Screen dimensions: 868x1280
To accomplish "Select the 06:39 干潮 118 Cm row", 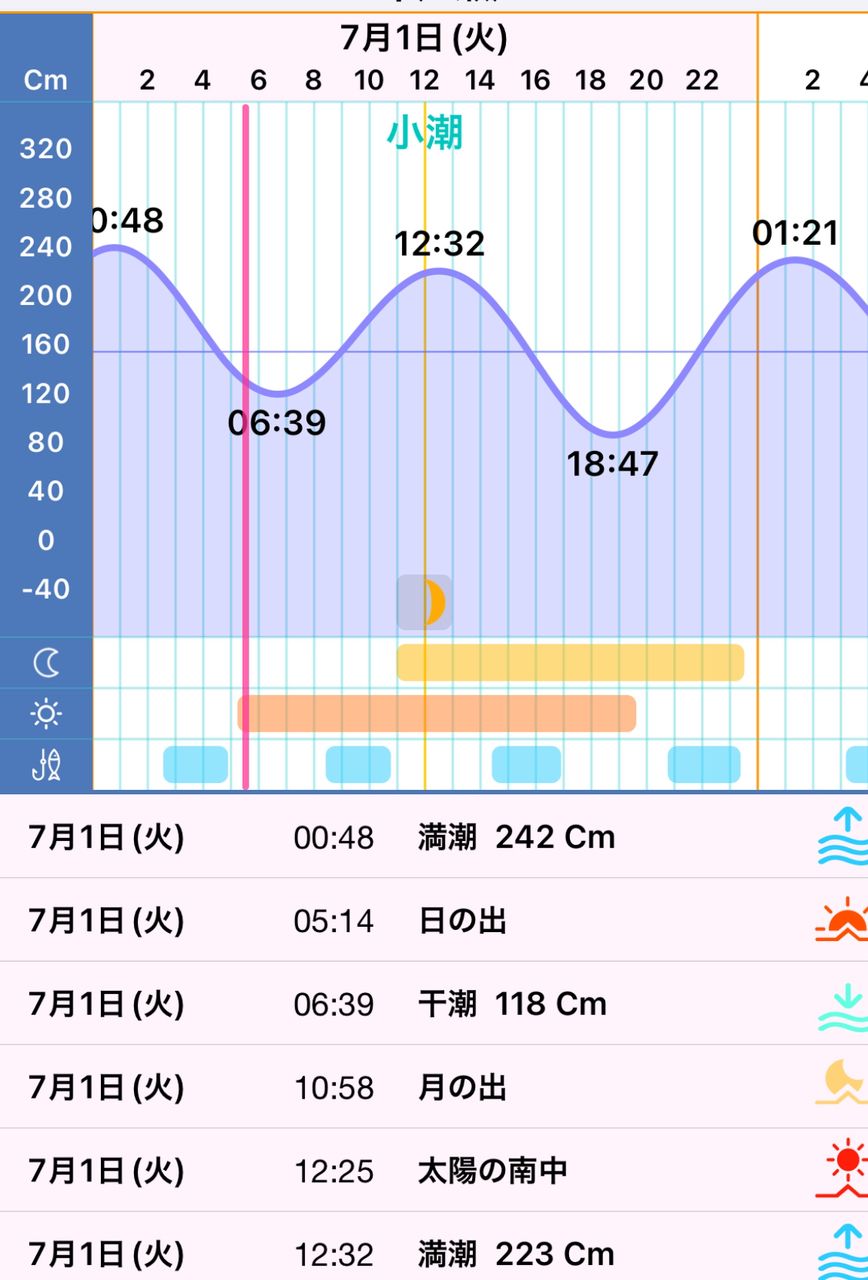I will [x=433, y=1004].
